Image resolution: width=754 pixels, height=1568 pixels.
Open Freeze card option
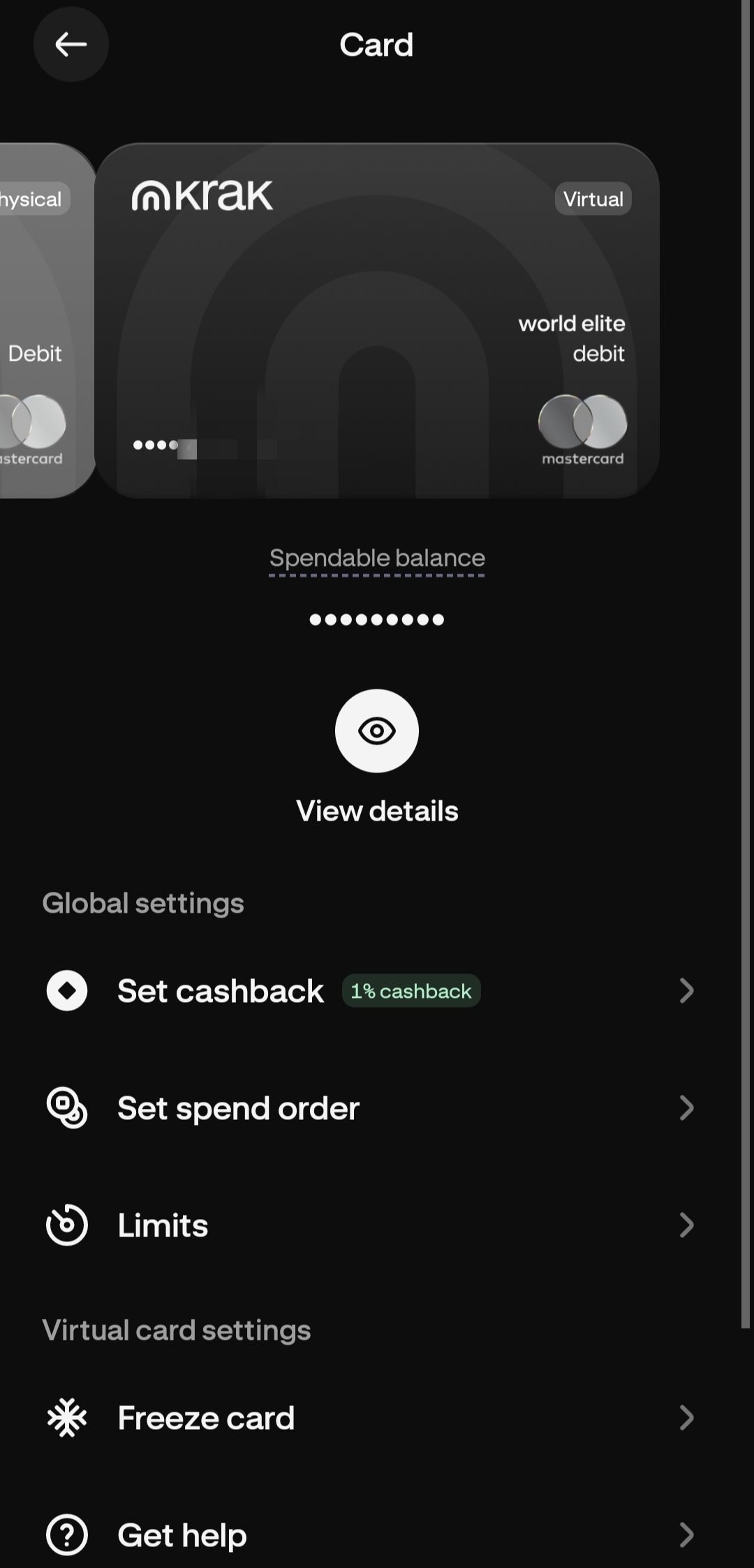[x=370, y=1418]
